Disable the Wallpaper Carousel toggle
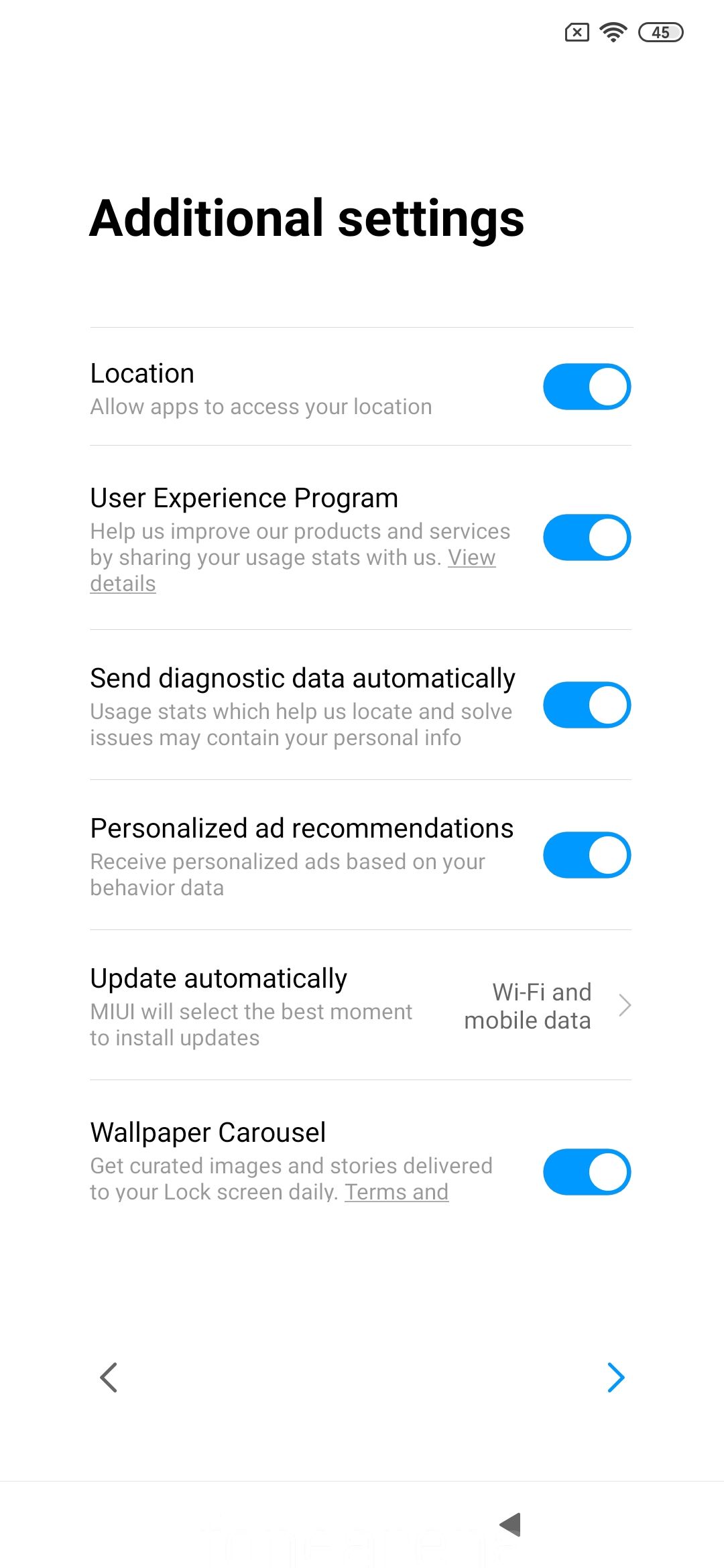The image size is (724, 1568). [587, 1172]
